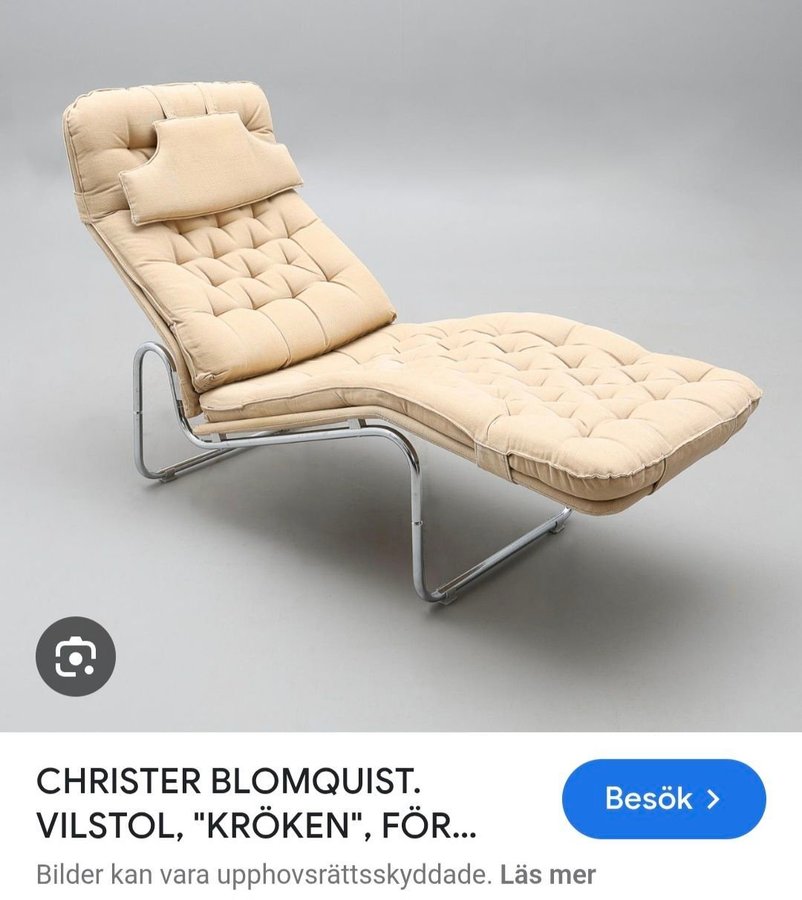Search this image with Google Lens
Image resolution: width=802 pixels, height=900 pixels.
point(76,657)
